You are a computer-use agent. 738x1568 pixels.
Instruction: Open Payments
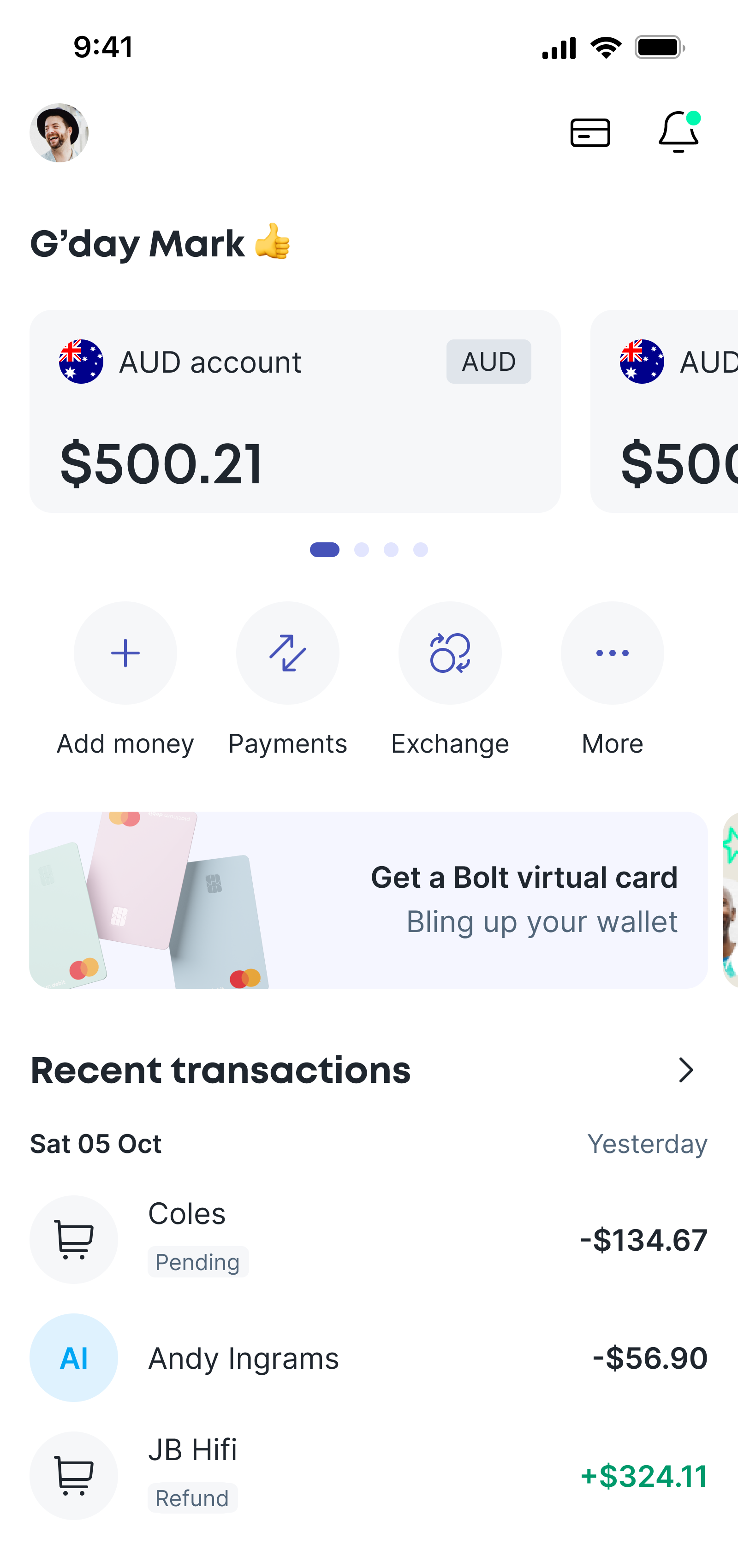point(287,653)
